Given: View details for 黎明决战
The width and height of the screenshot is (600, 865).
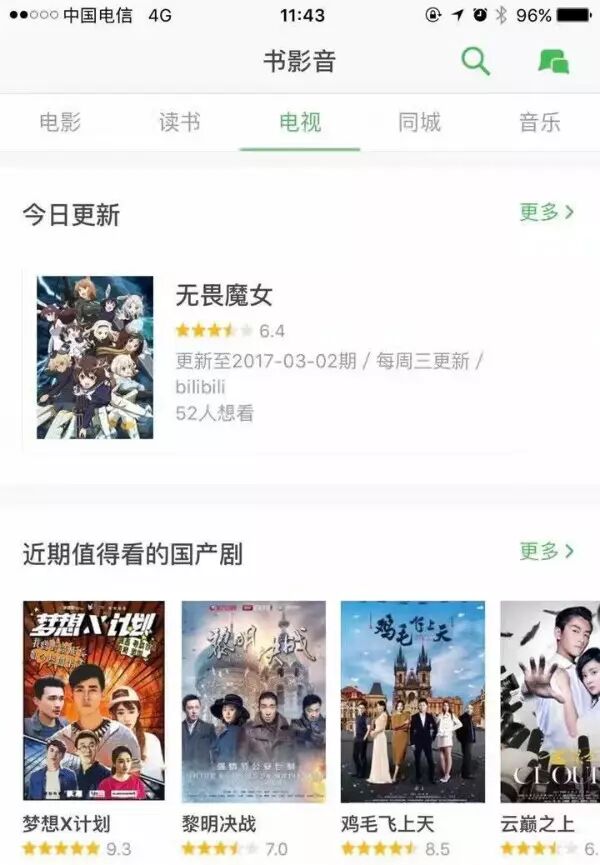Looking at the screenshot, I should 253,701.
